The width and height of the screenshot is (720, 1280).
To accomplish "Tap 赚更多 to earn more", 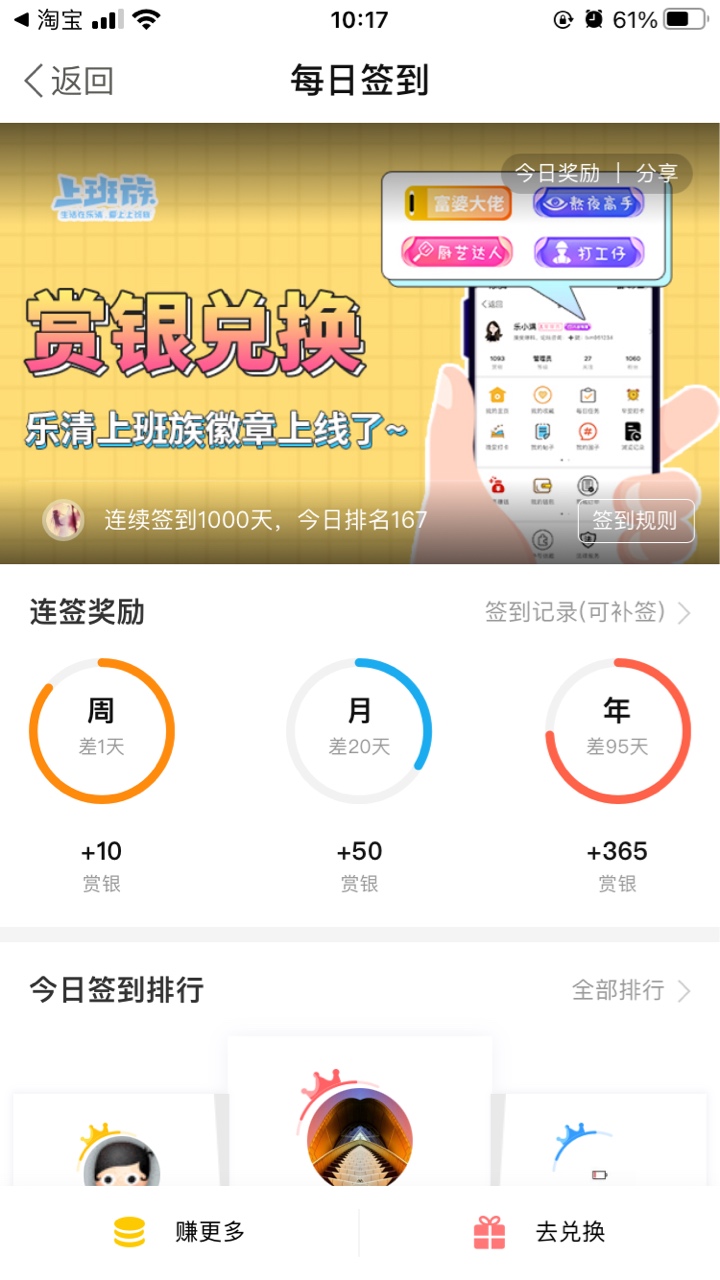I will coord(180,1232).
